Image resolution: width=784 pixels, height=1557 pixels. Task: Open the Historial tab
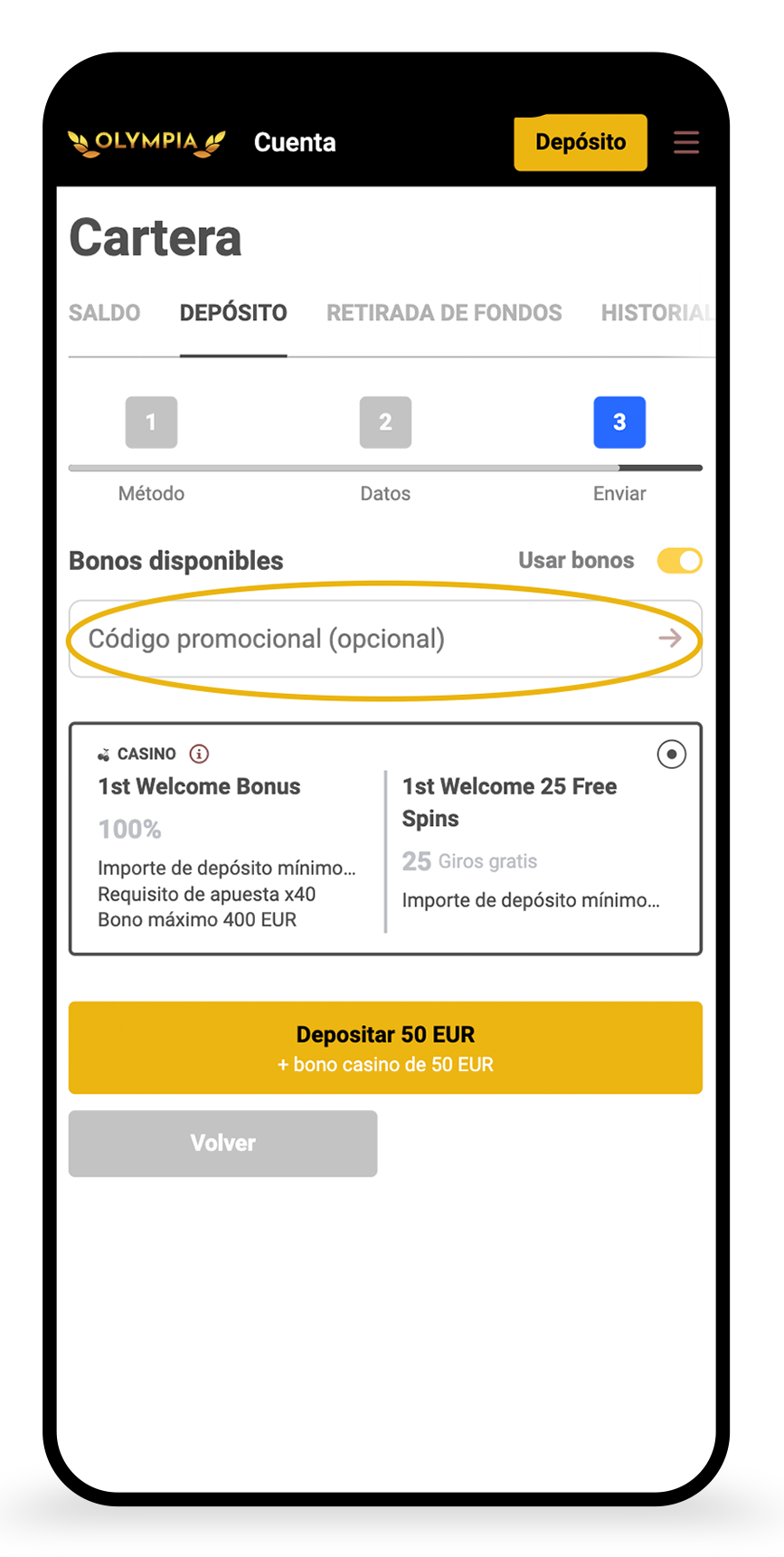655,313
